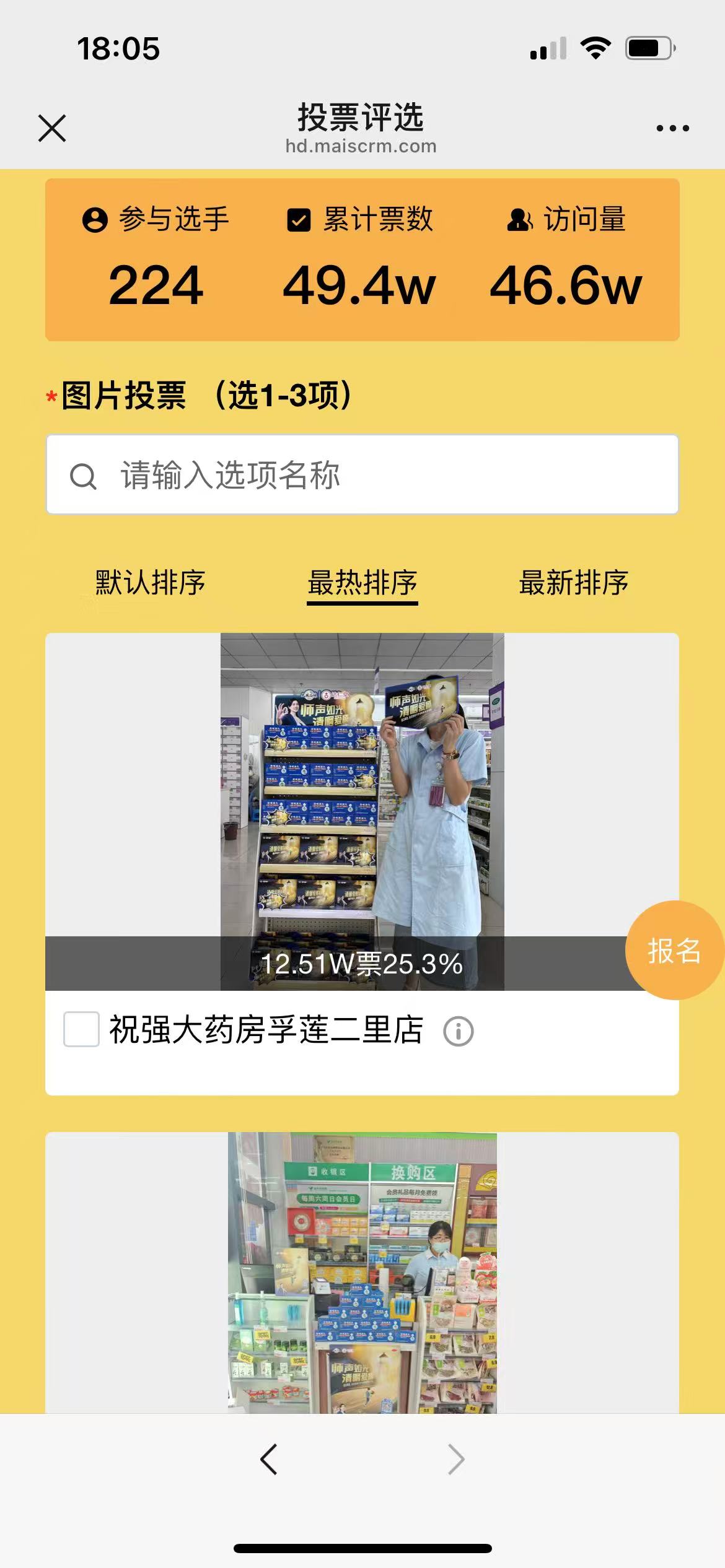725x1568 pixels.
Task: View info for 祝强大药房孚莲二里店
Action: click(459, 1032)
